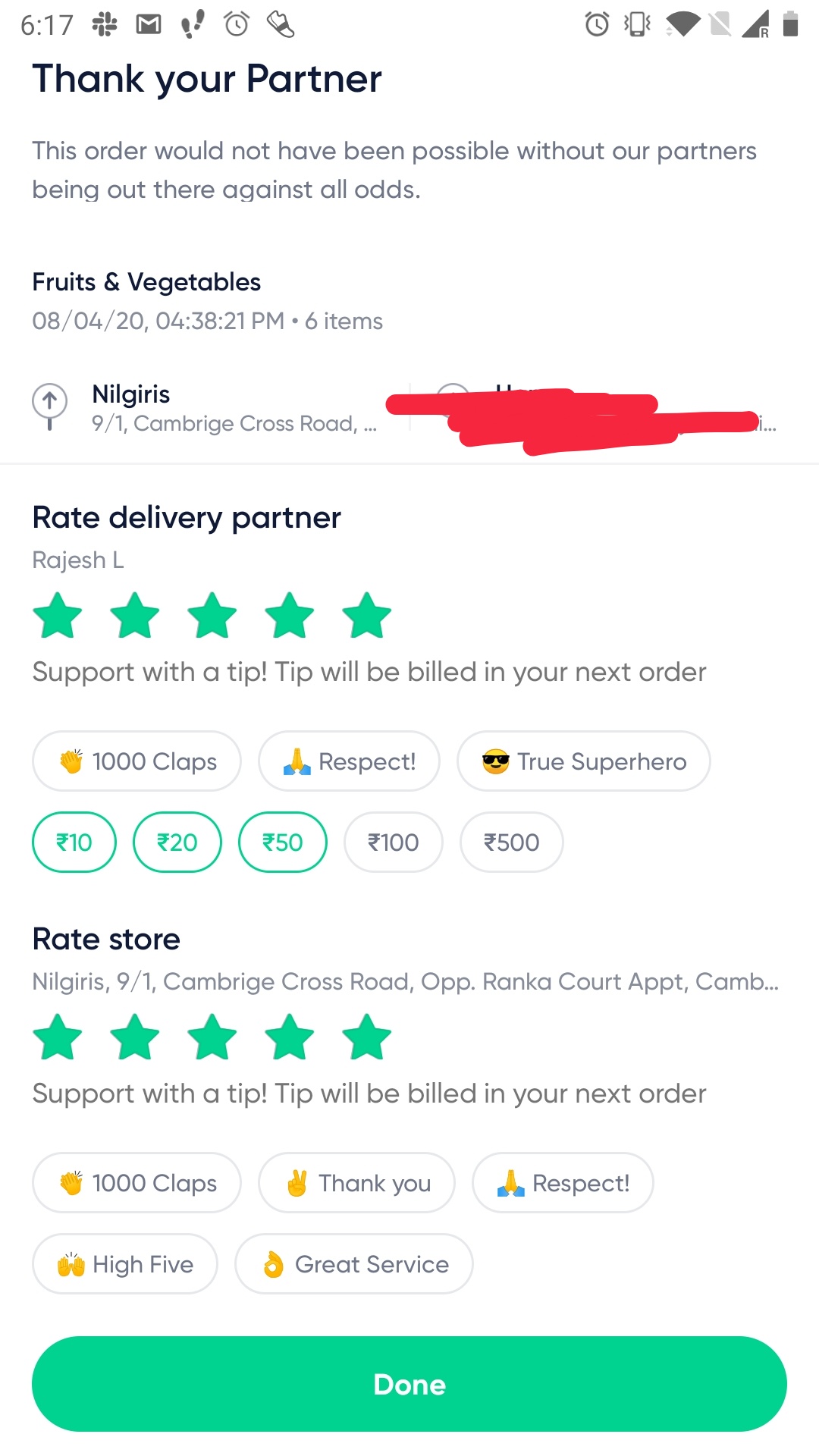Choose the ₹500 tip amount
This screenshot has height=1456, width=819.
tap(512, 842)
